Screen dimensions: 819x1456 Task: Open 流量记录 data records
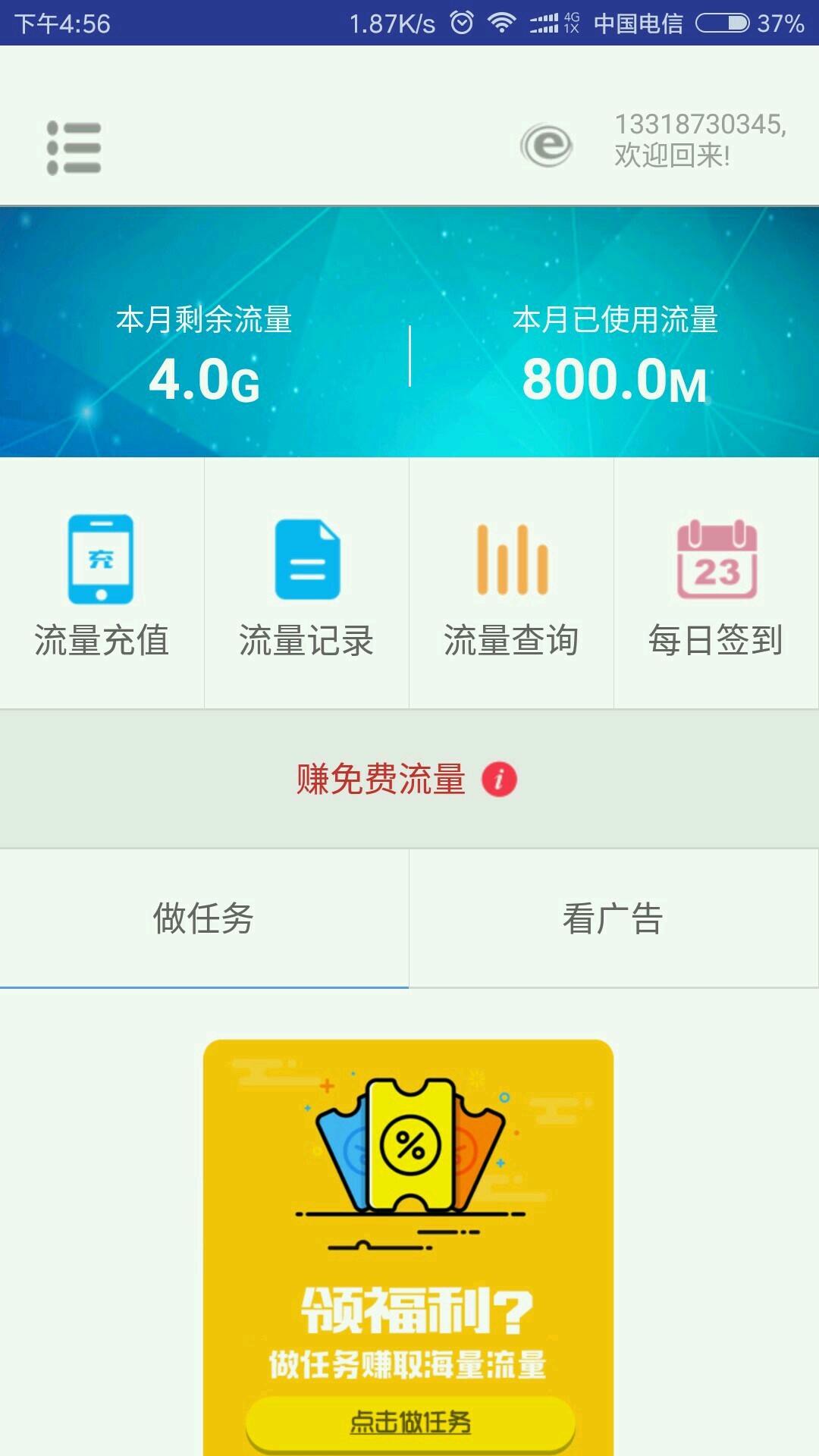pos(306,584)
